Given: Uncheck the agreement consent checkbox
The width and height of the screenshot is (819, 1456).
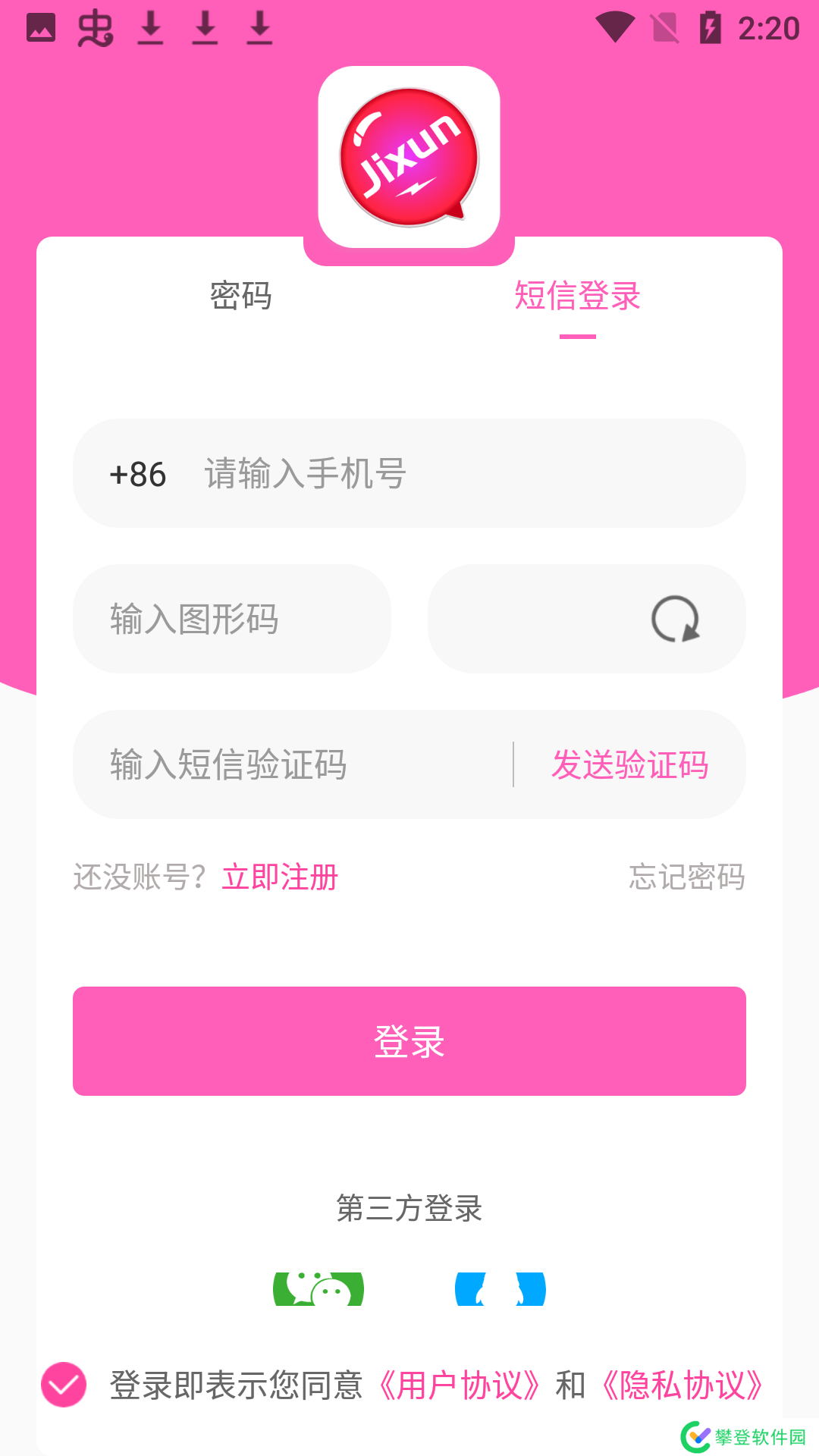Looking at the screenshot, I should click(x=64, y=1385).
